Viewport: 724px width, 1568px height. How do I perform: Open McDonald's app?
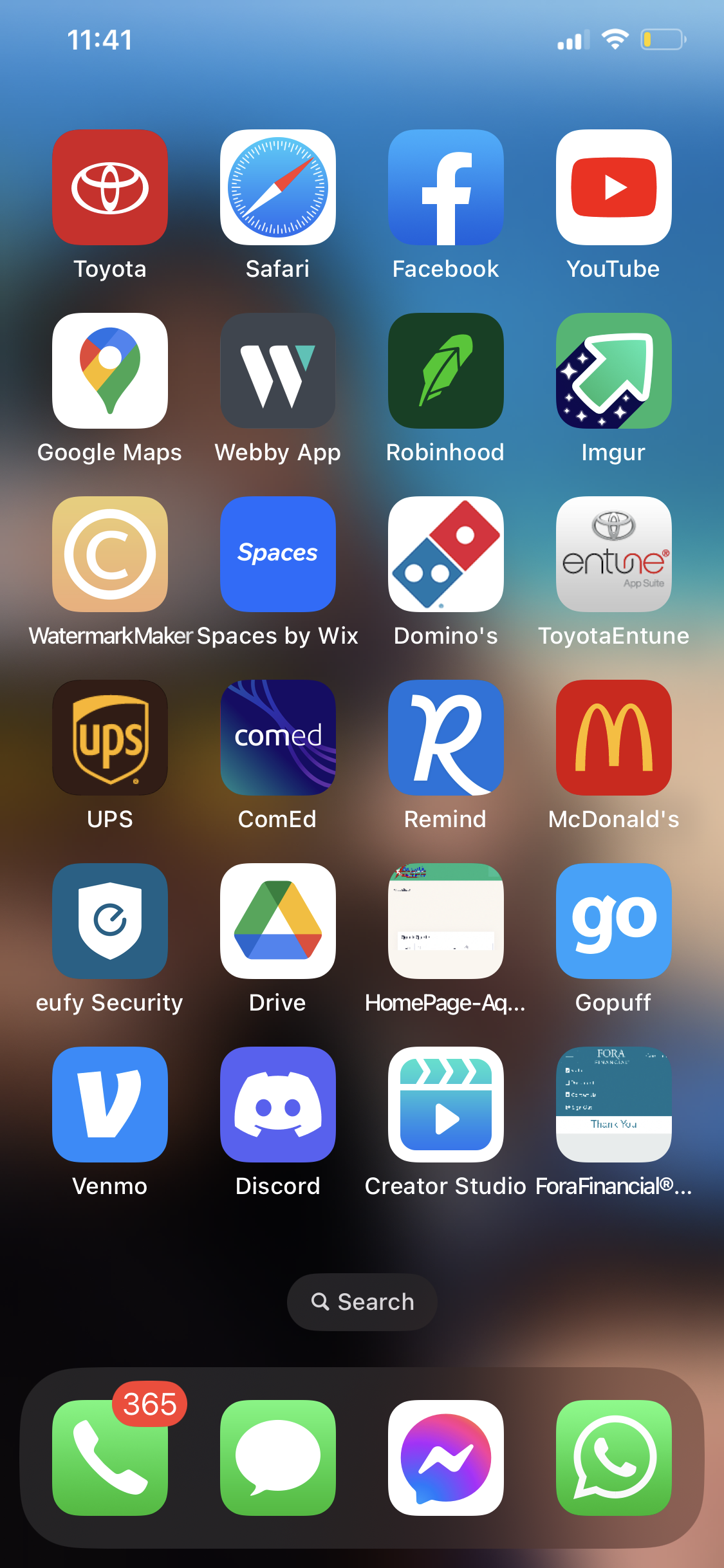[x=614, y=738]
